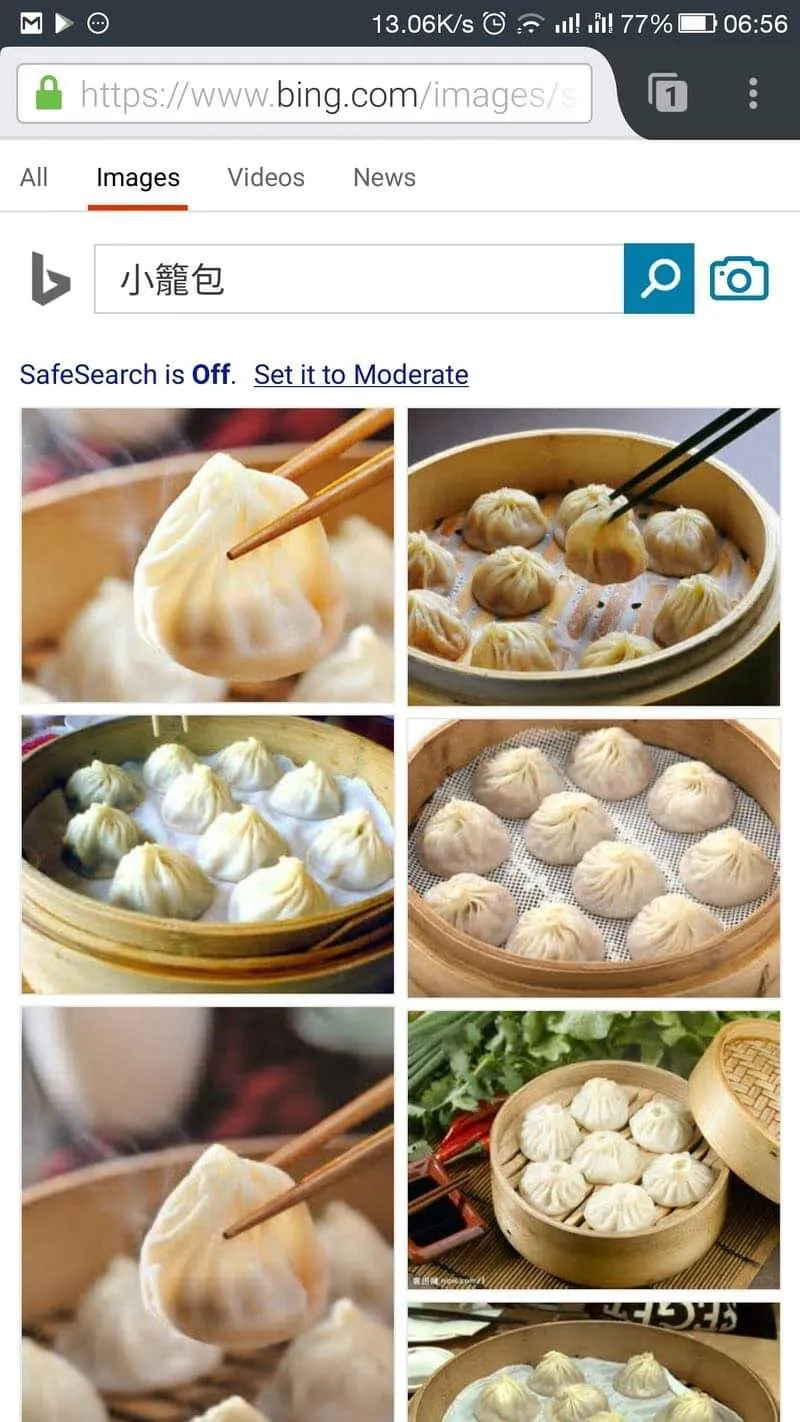Tap the Set it to Moderate link

(360, 375)
